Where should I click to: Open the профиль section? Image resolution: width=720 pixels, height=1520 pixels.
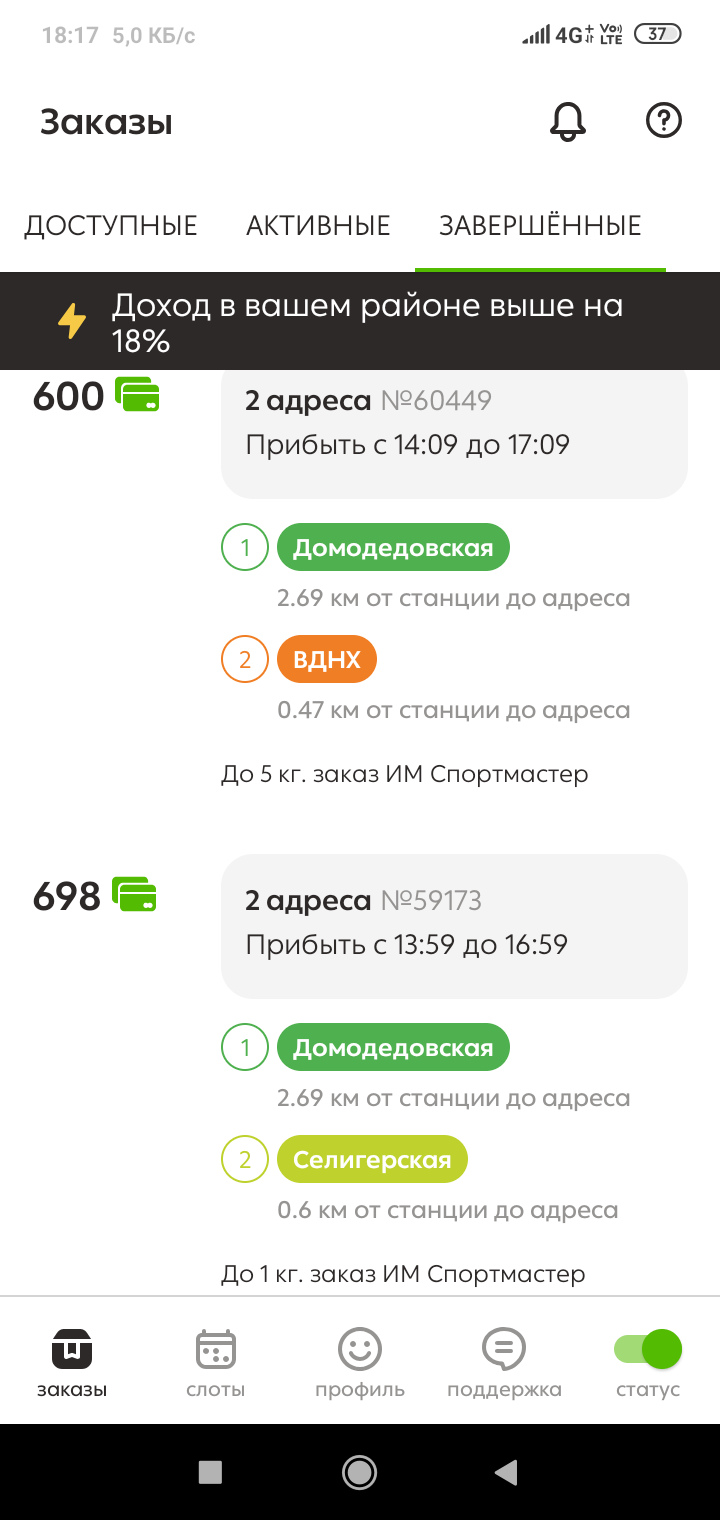360,1362
